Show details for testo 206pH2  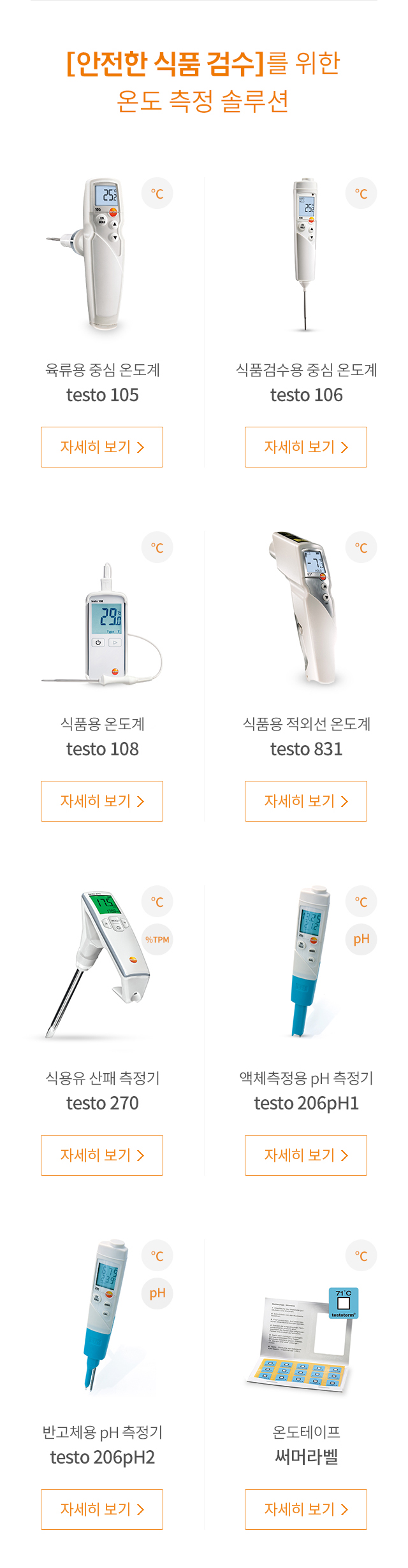(102, 1509)
